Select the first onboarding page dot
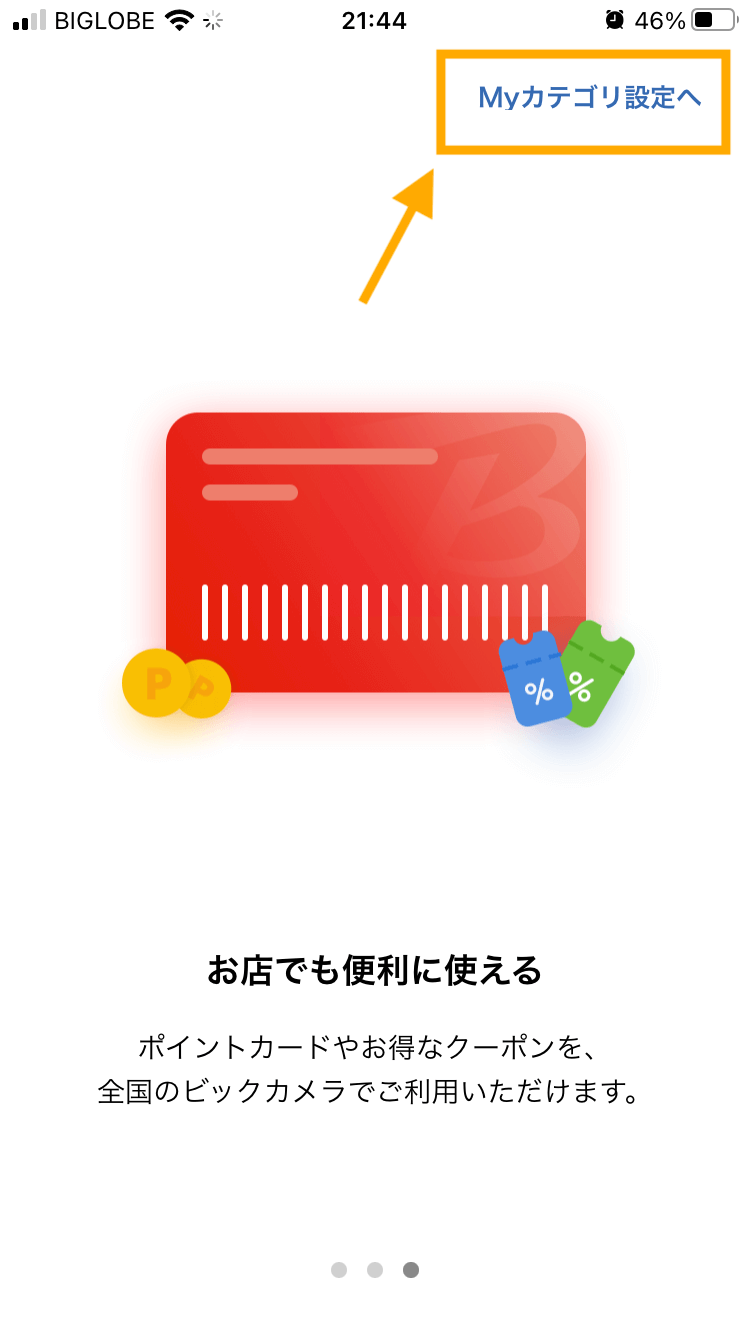The image size is (750, 1334). (339, 1270)
